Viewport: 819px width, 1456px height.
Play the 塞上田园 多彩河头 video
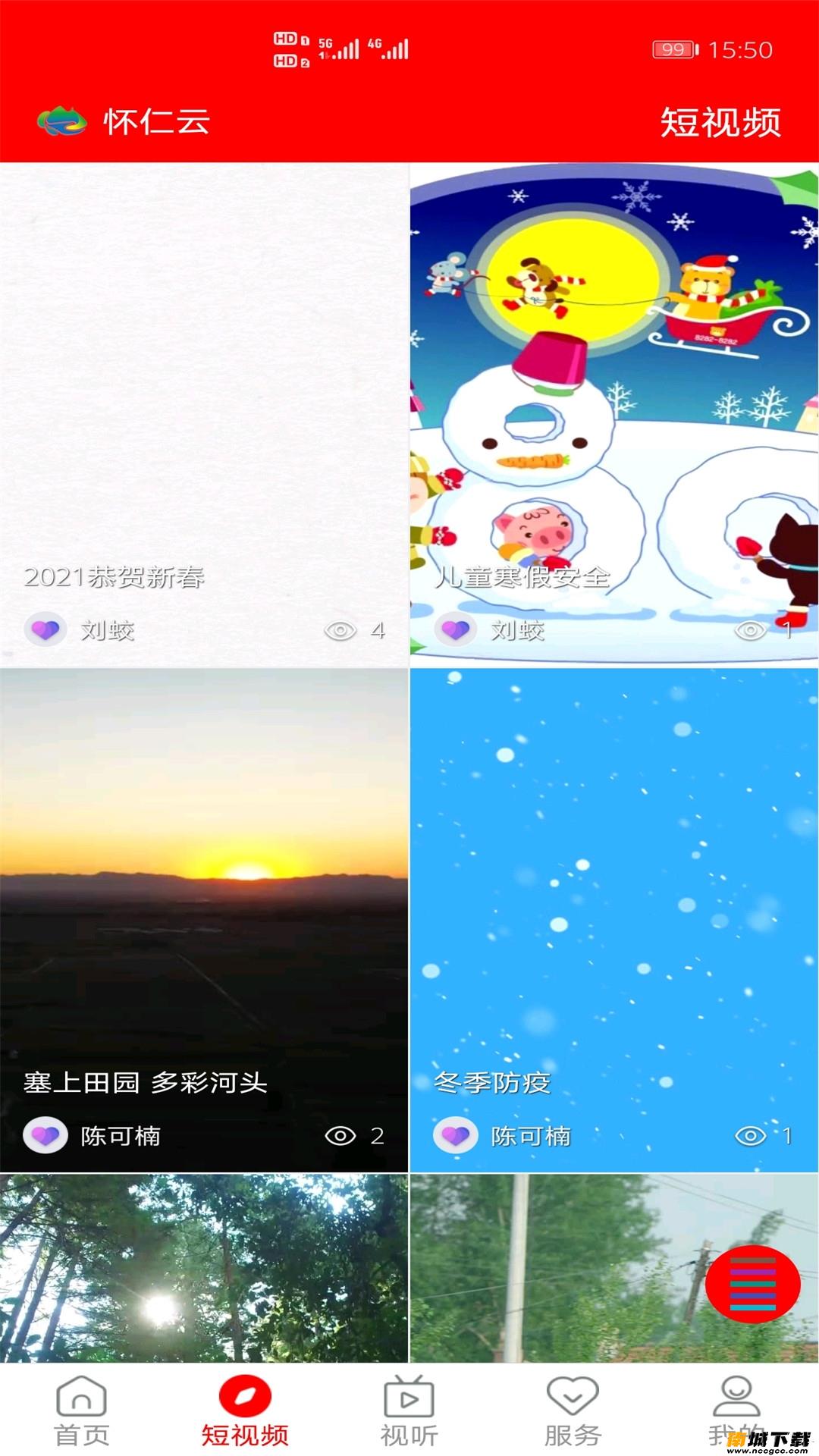204,919
